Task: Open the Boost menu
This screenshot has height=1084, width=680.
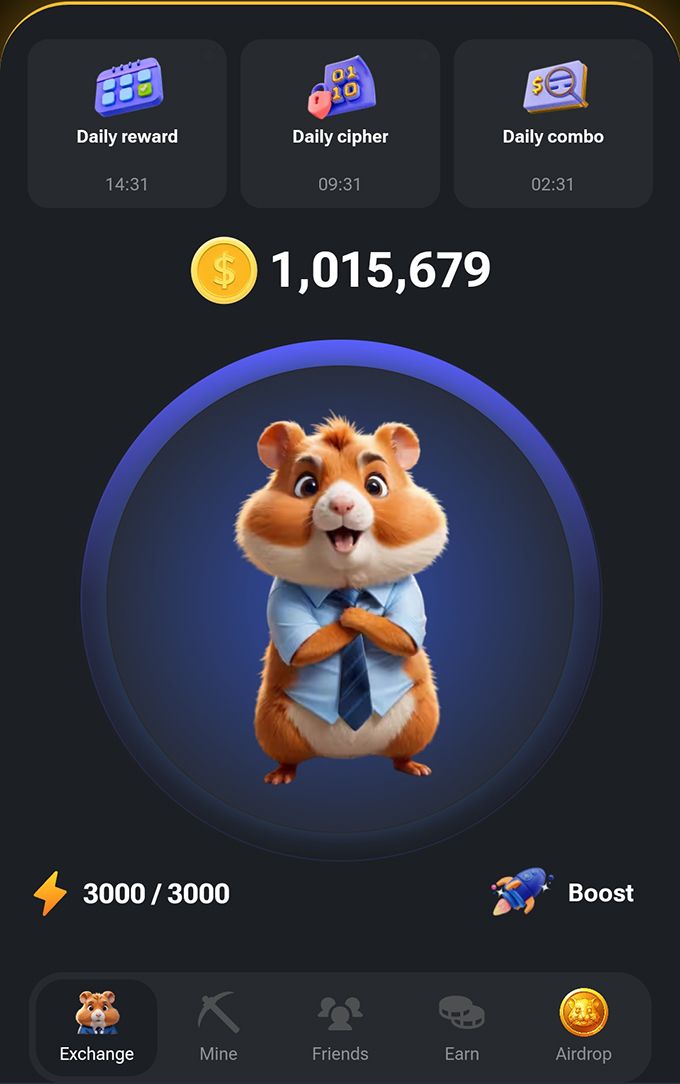Action: pyautogui.click(x=565, y=892)
